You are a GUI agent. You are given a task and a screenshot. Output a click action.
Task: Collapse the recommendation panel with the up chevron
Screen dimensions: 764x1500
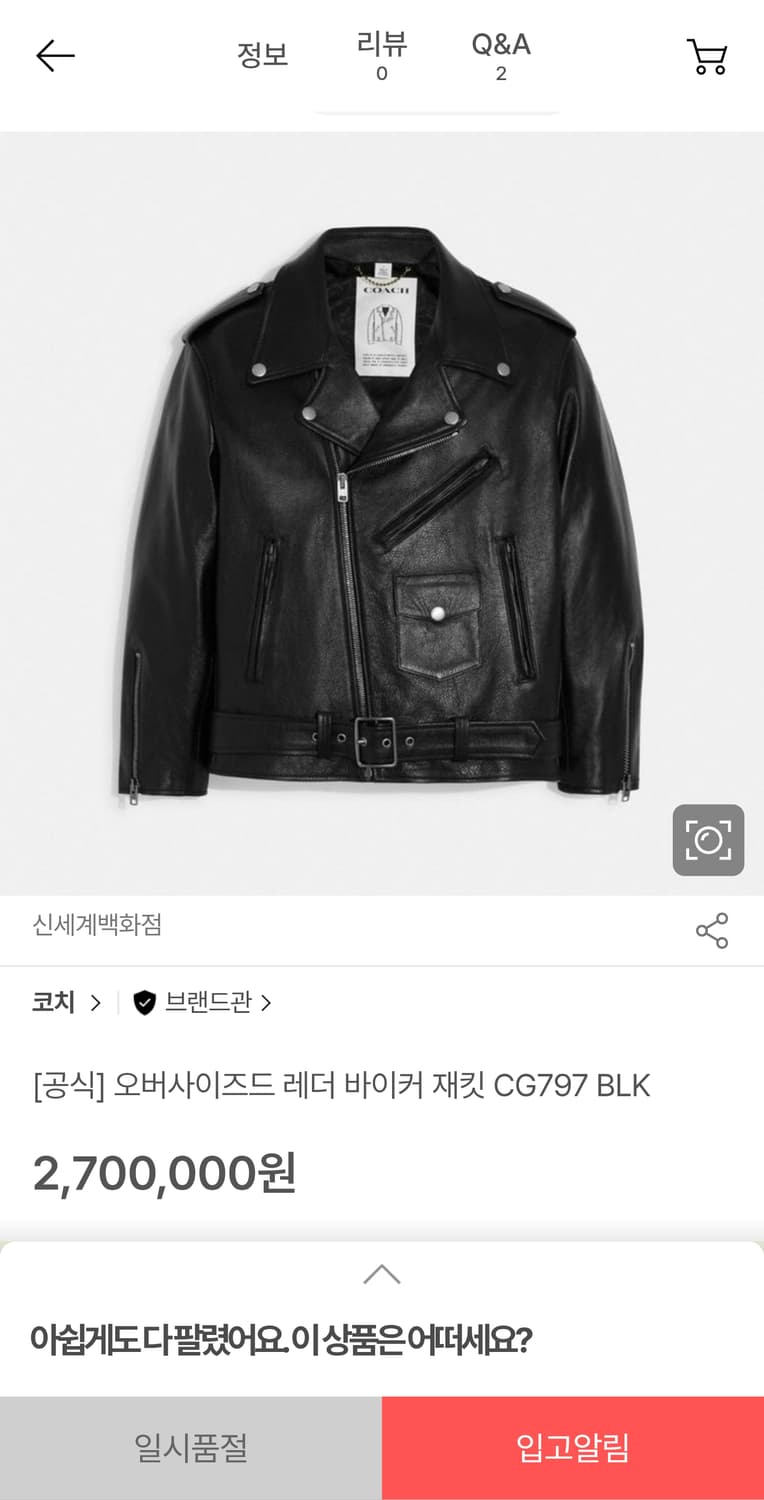point(381,1274)
